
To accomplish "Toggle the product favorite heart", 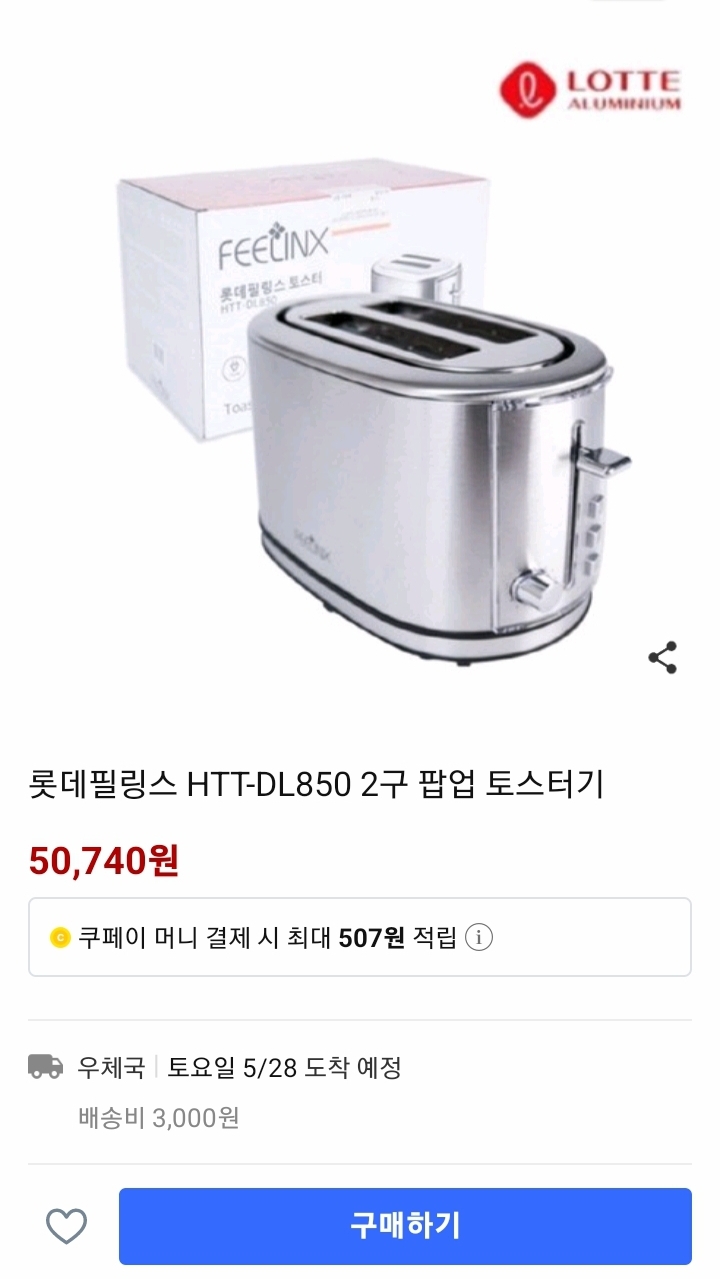I will [65, 1224].
